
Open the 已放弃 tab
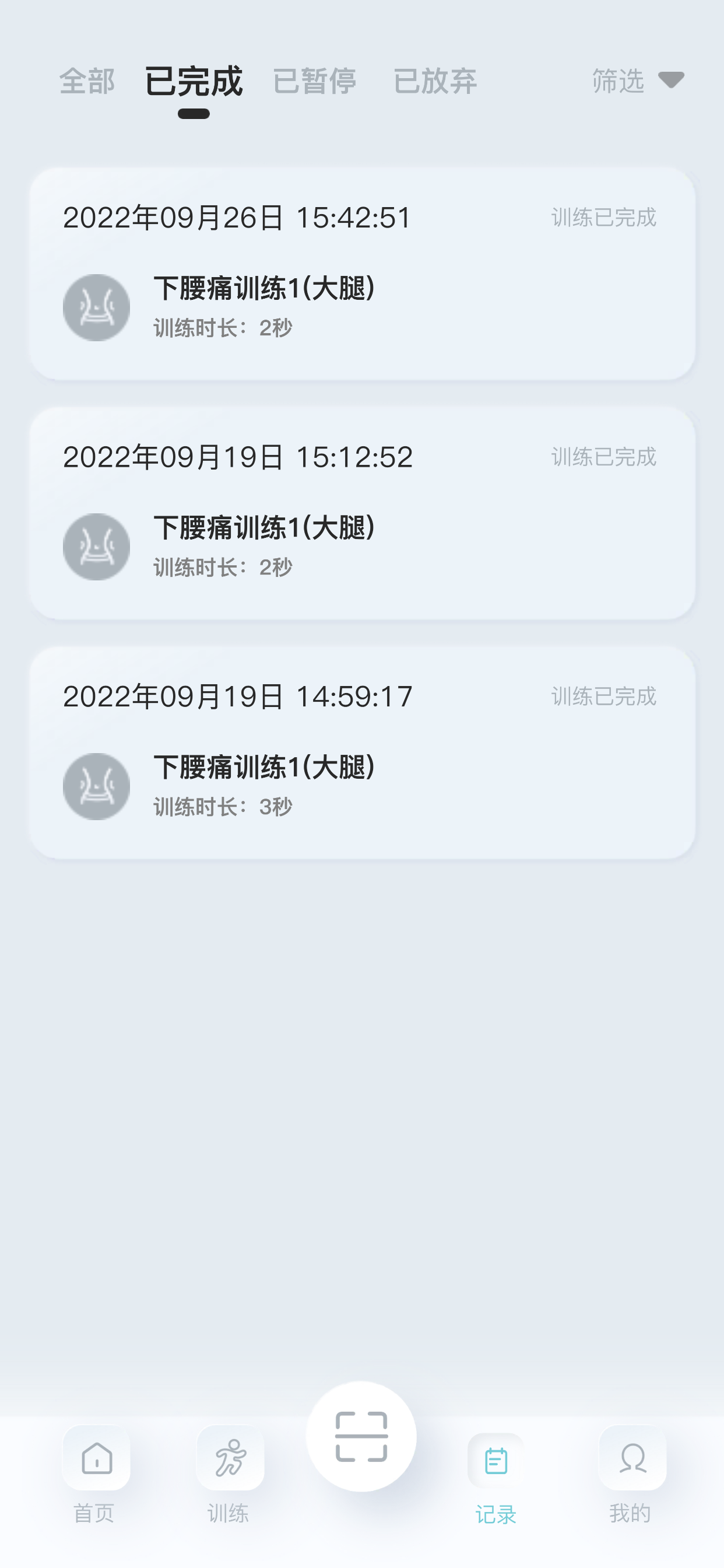[x=435, y=81]
